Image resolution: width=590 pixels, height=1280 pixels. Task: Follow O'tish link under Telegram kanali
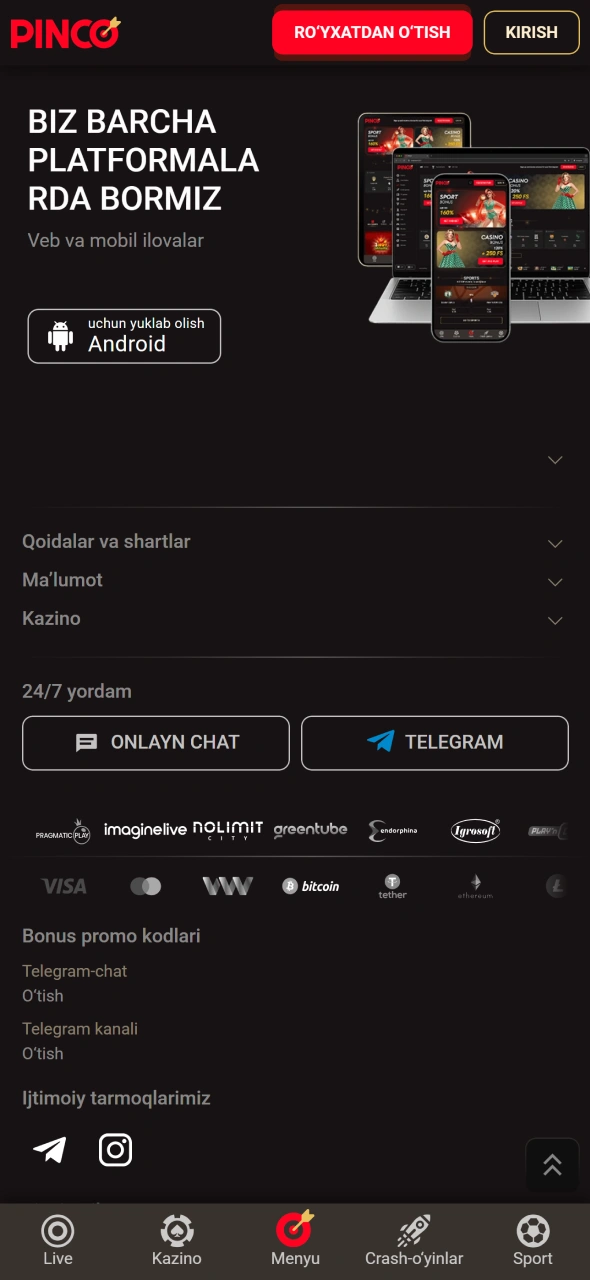point(43,1054)
